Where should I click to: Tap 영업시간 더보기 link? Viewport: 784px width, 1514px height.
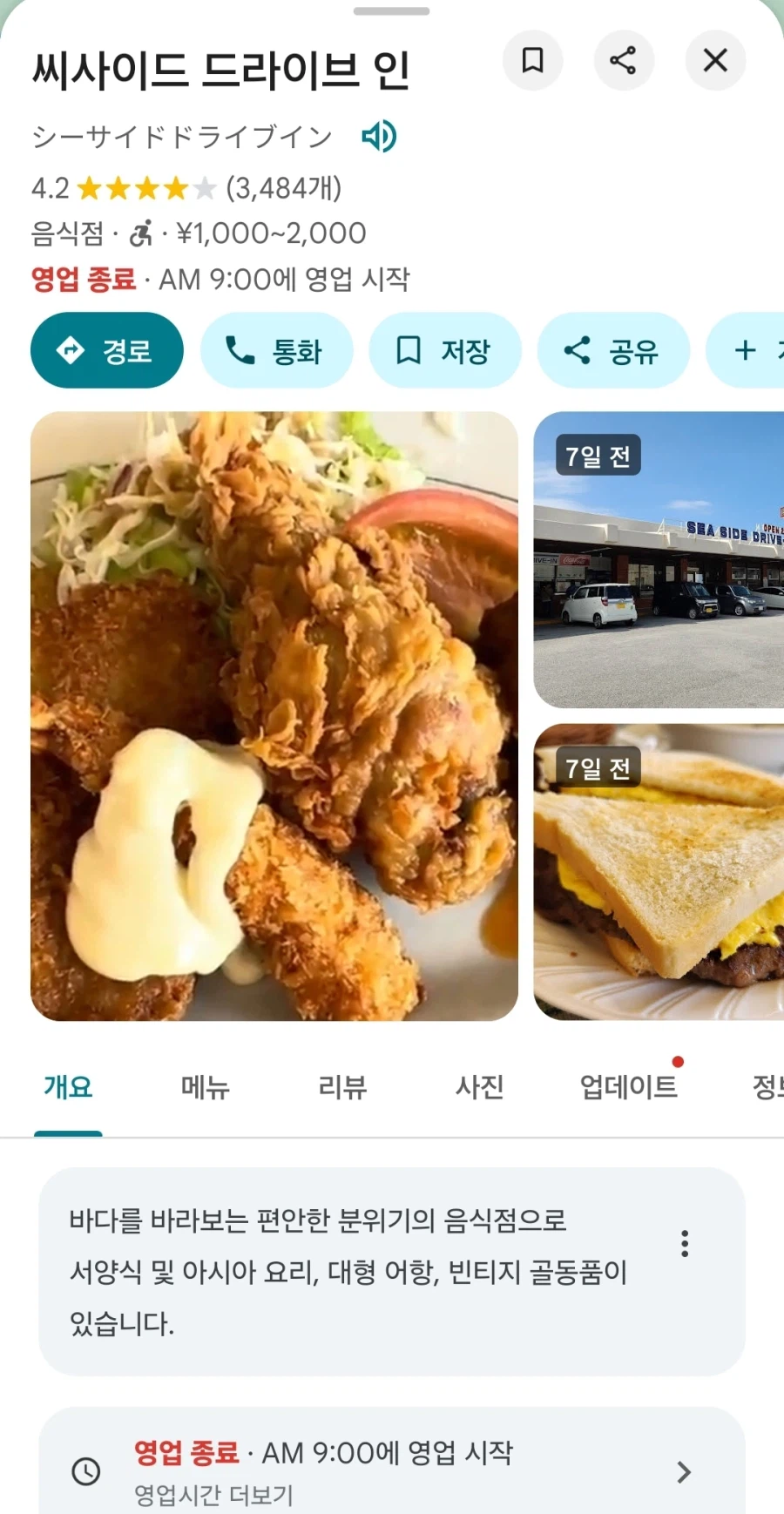point(213,1496)
